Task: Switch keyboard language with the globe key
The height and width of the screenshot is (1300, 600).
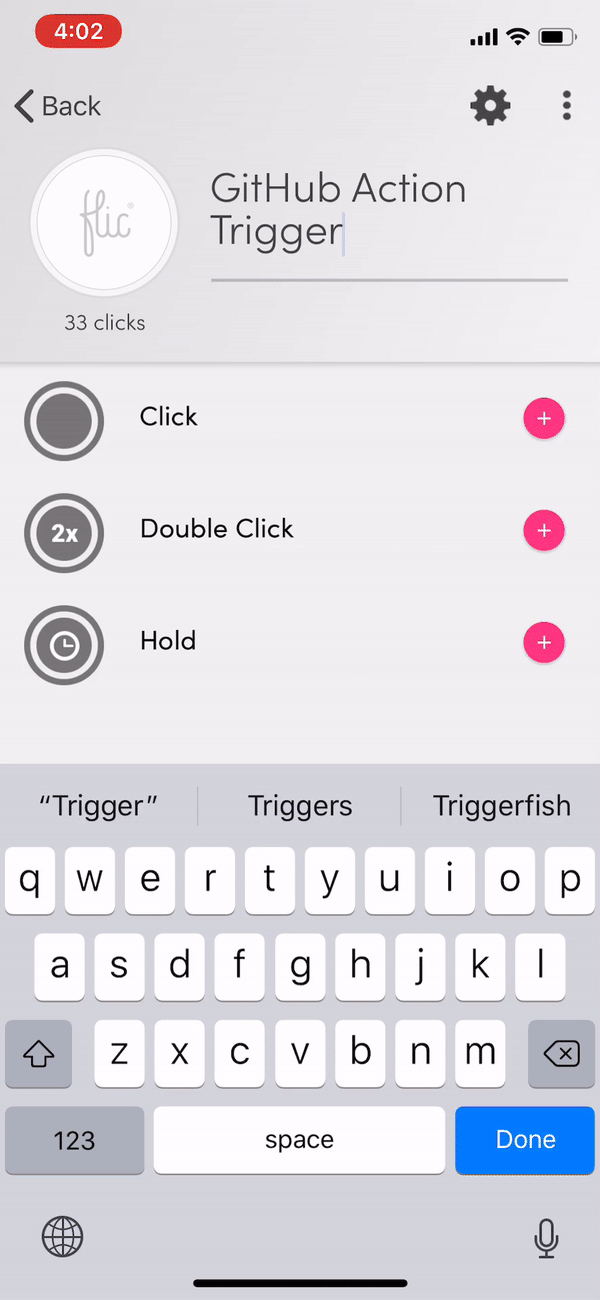Action: point(62,1238)
